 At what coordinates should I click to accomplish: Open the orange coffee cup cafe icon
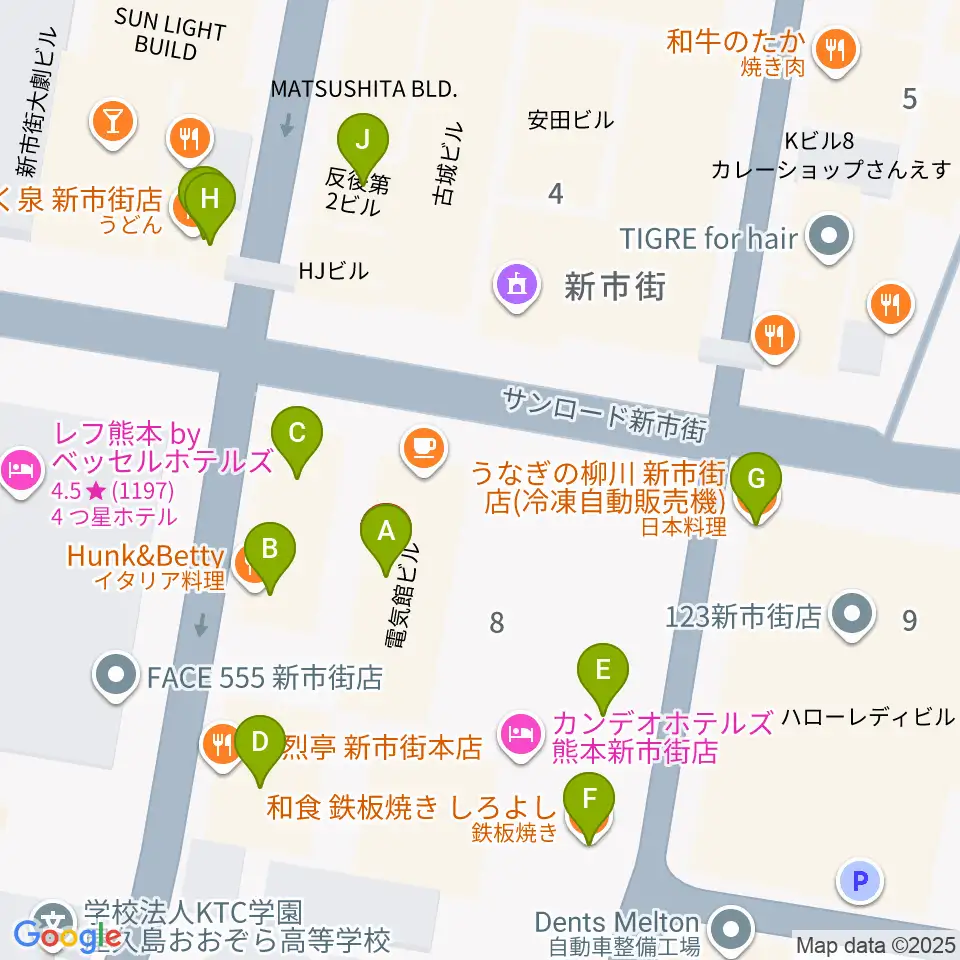(x=424, y=446)
